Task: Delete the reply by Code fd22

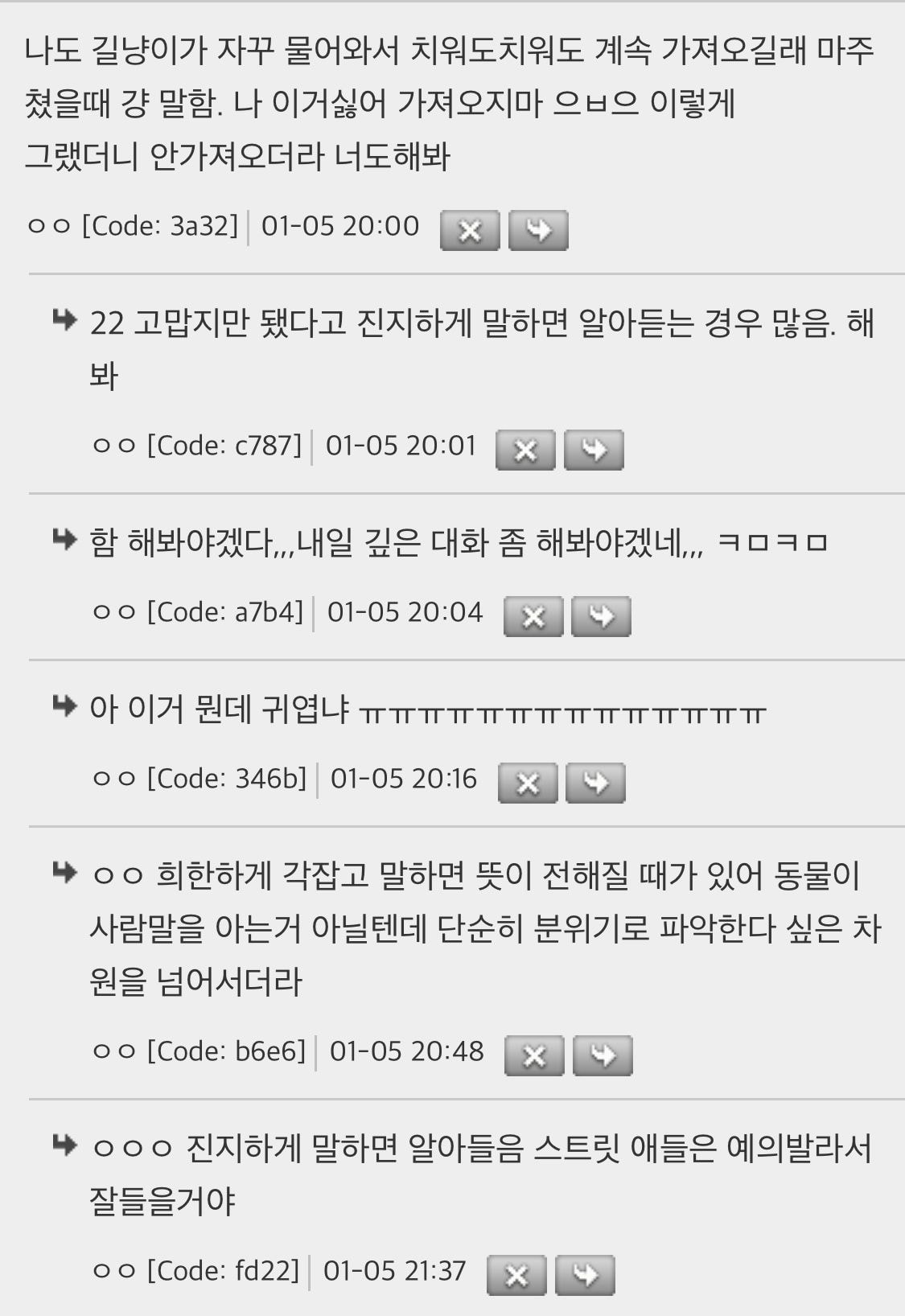Action: click(x=516, y=1275)
